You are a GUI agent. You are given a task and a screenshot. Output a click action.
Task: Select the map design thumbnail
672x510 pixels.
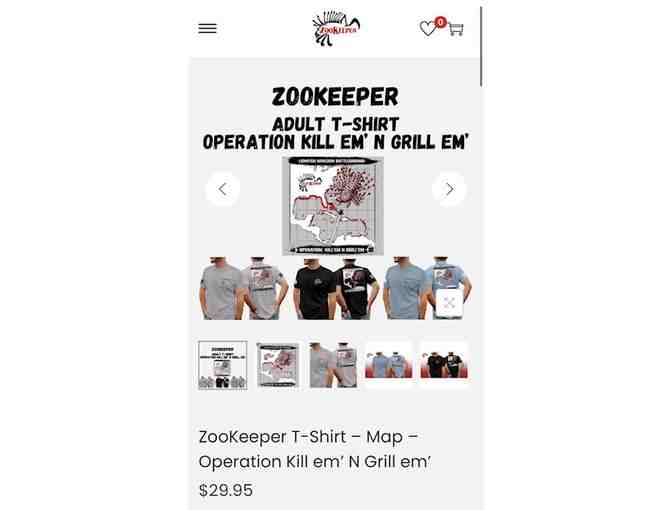278,365
